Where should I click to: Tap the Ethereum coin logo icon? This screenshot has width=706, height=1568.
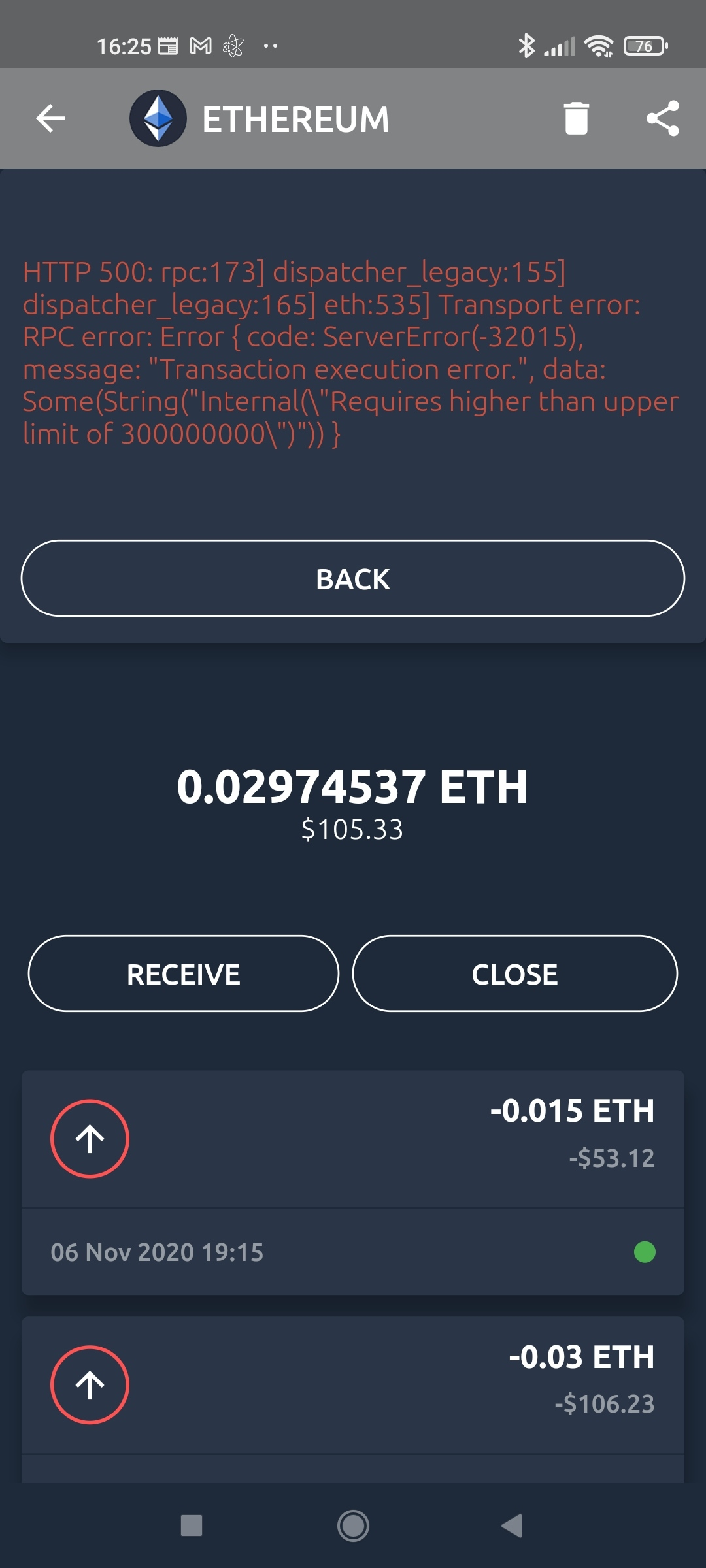tap(158, 118)
